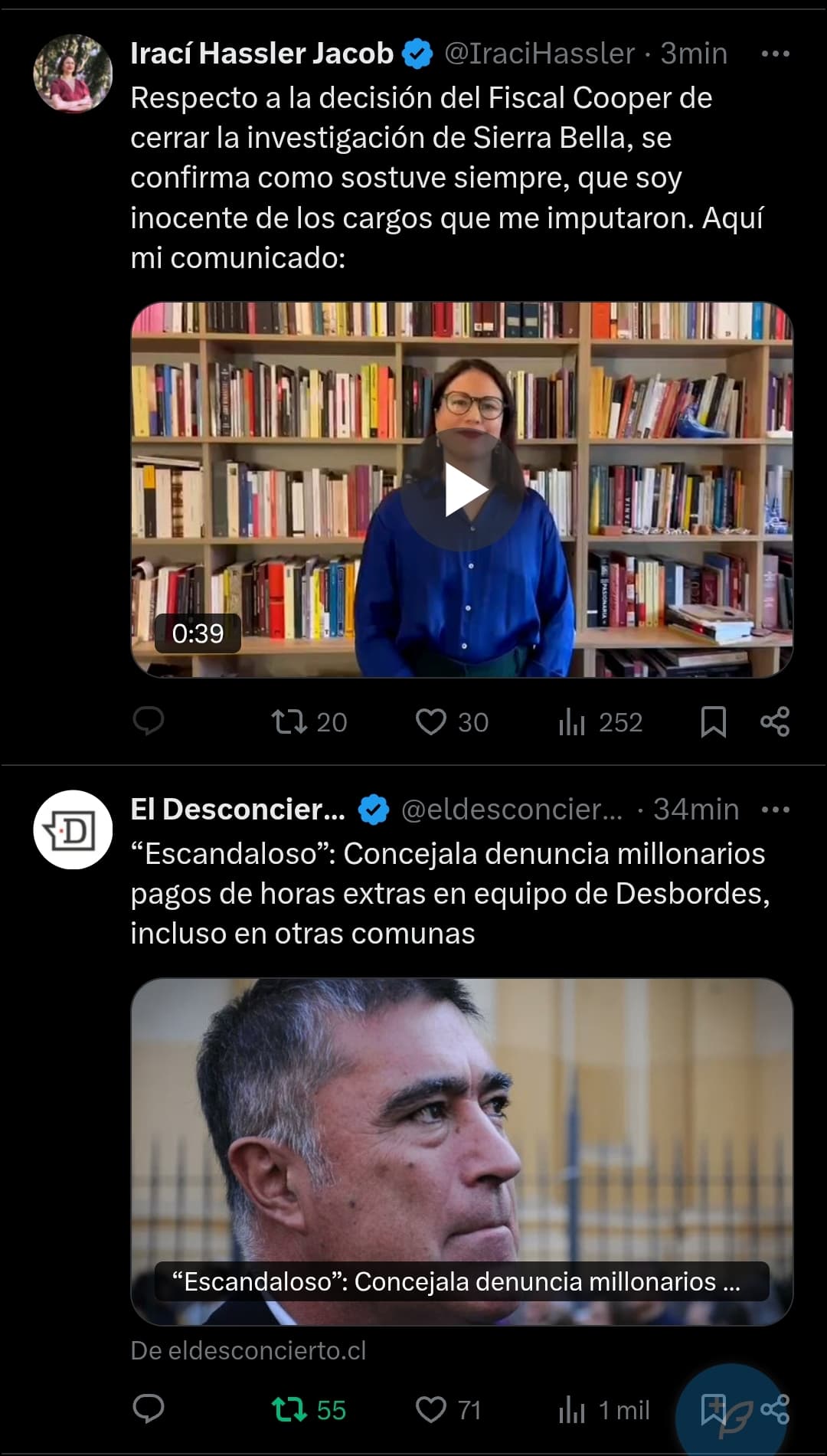Image resolution: width=827 pixels, height=1456 pixels.
Task: Open Irací Hassler Jacob's profile picture
Action: (x=73, y=74)
